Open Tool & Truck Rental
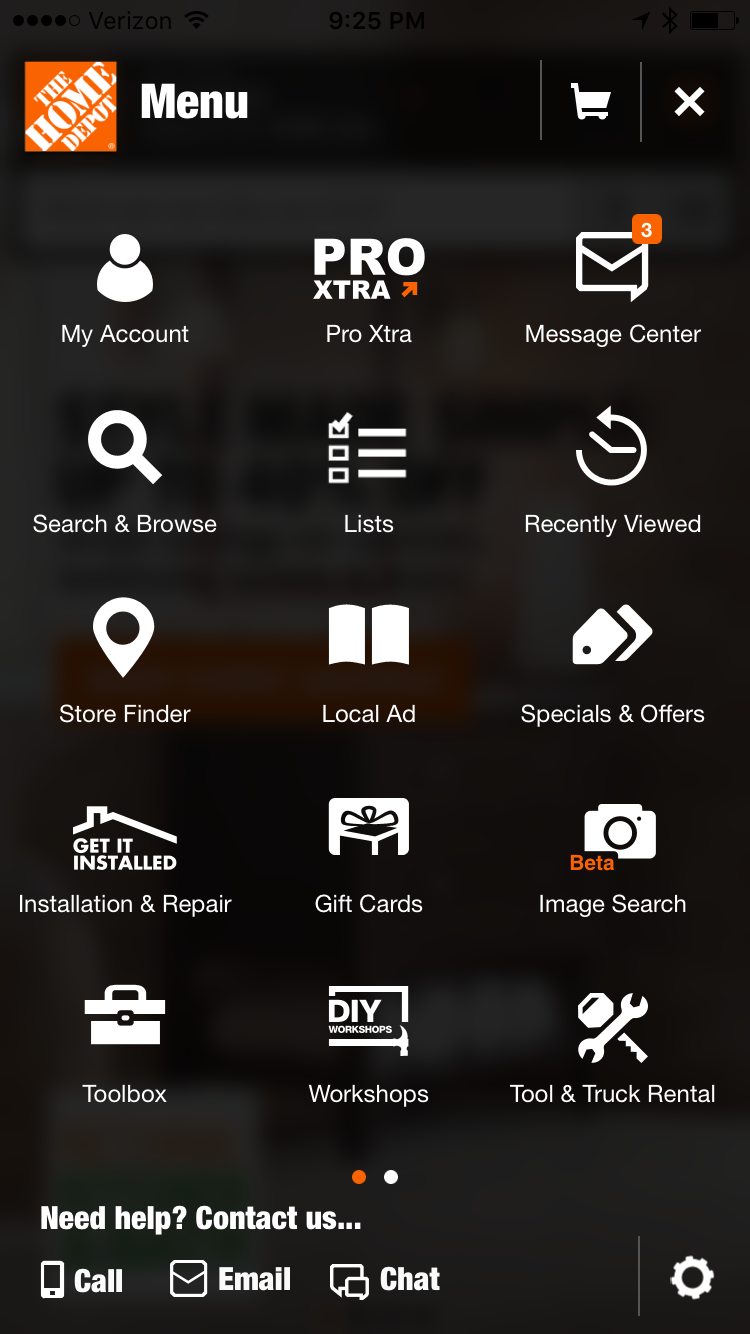The height and width of the screenshot is (1334, 750). [x=612, y=1045]
